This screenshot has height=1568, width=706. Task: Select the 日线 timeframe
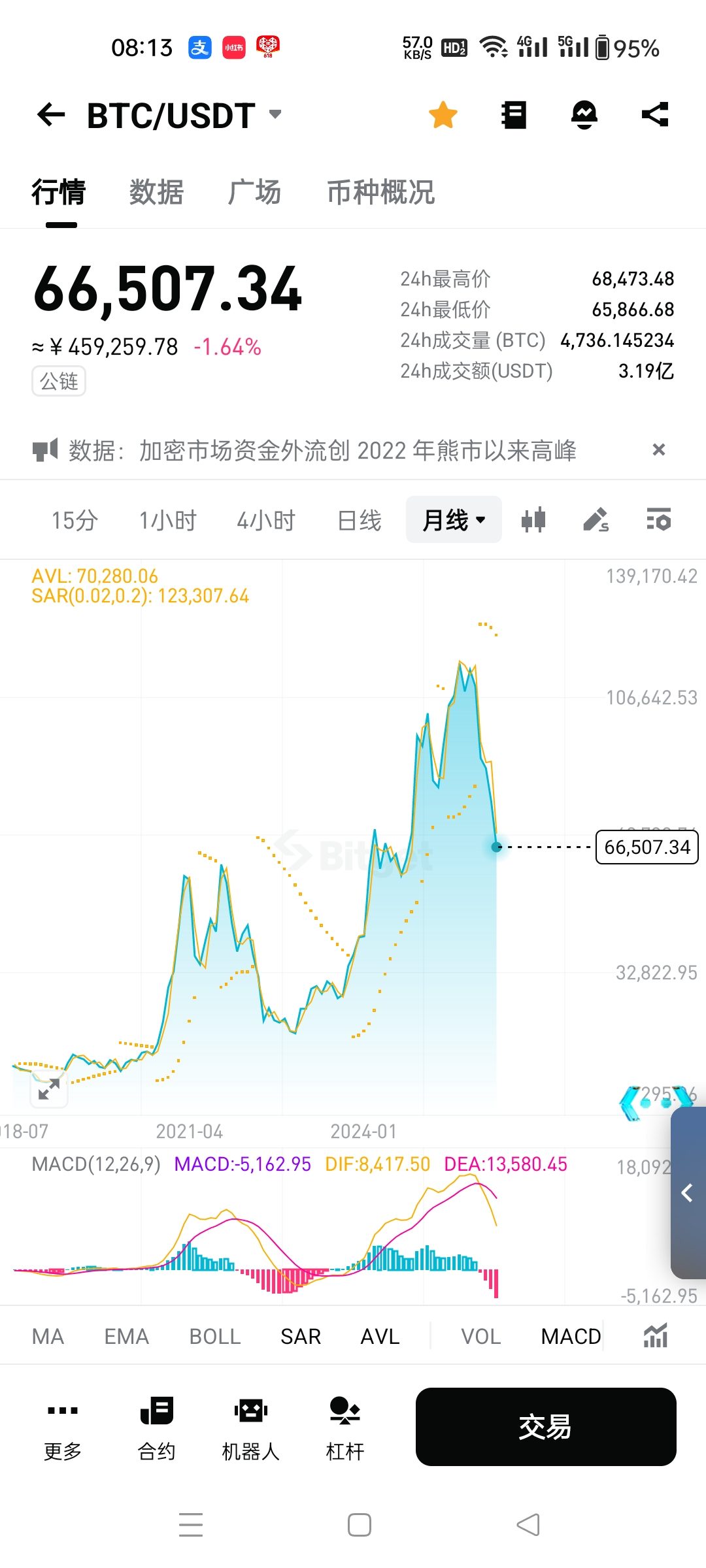(359, 519)
